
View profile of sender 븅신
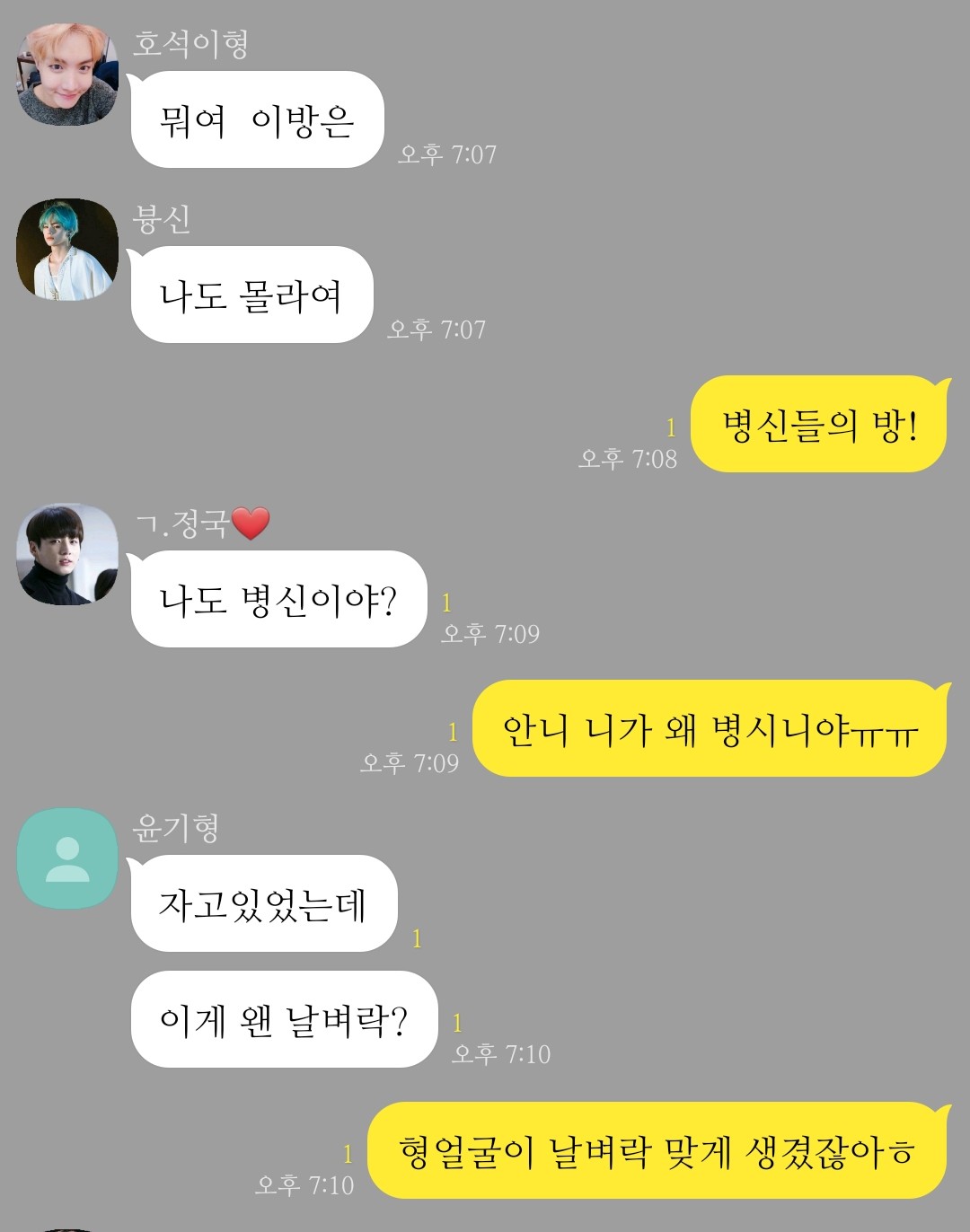pyautogui.click(x=67, y=250)
